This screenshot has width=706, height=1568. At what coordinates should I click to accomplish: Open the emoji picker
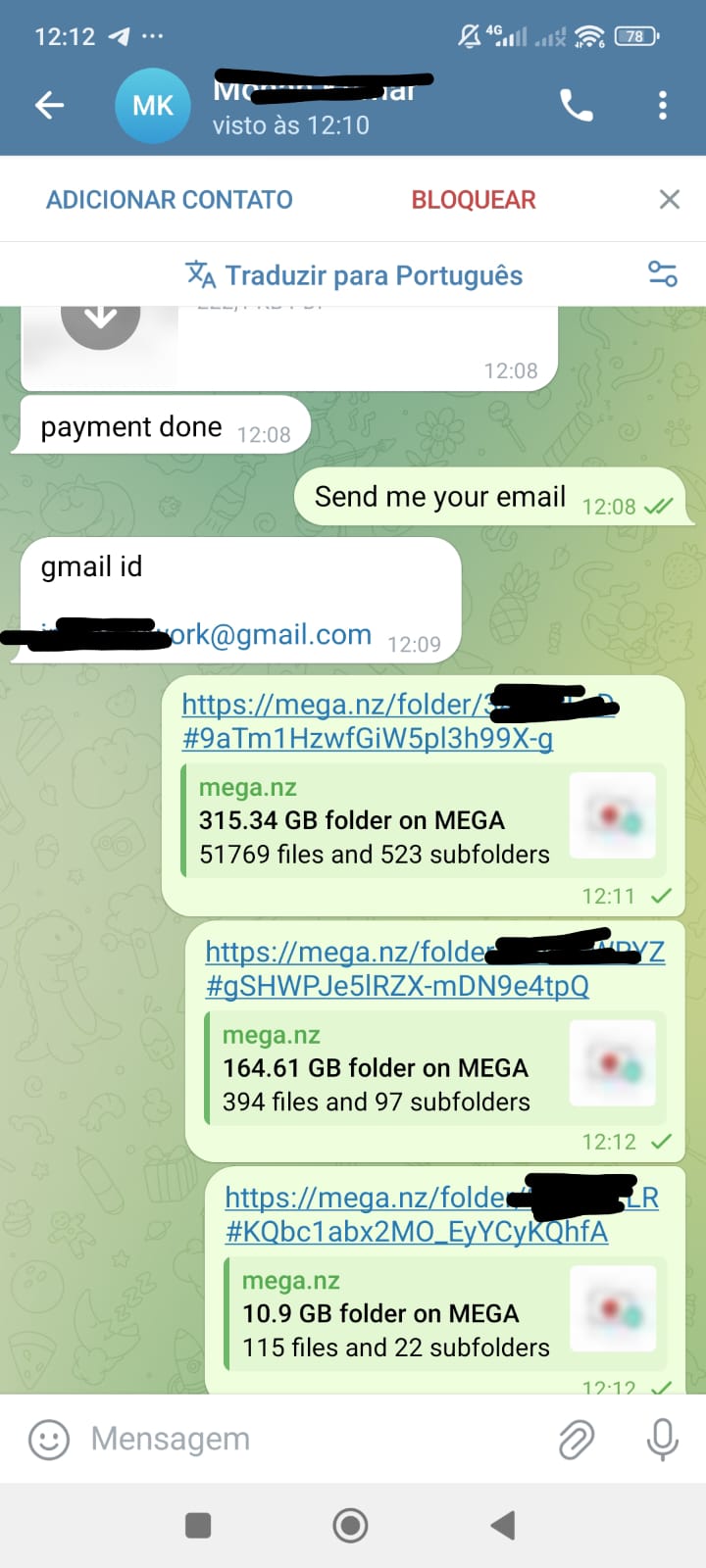49,1440
